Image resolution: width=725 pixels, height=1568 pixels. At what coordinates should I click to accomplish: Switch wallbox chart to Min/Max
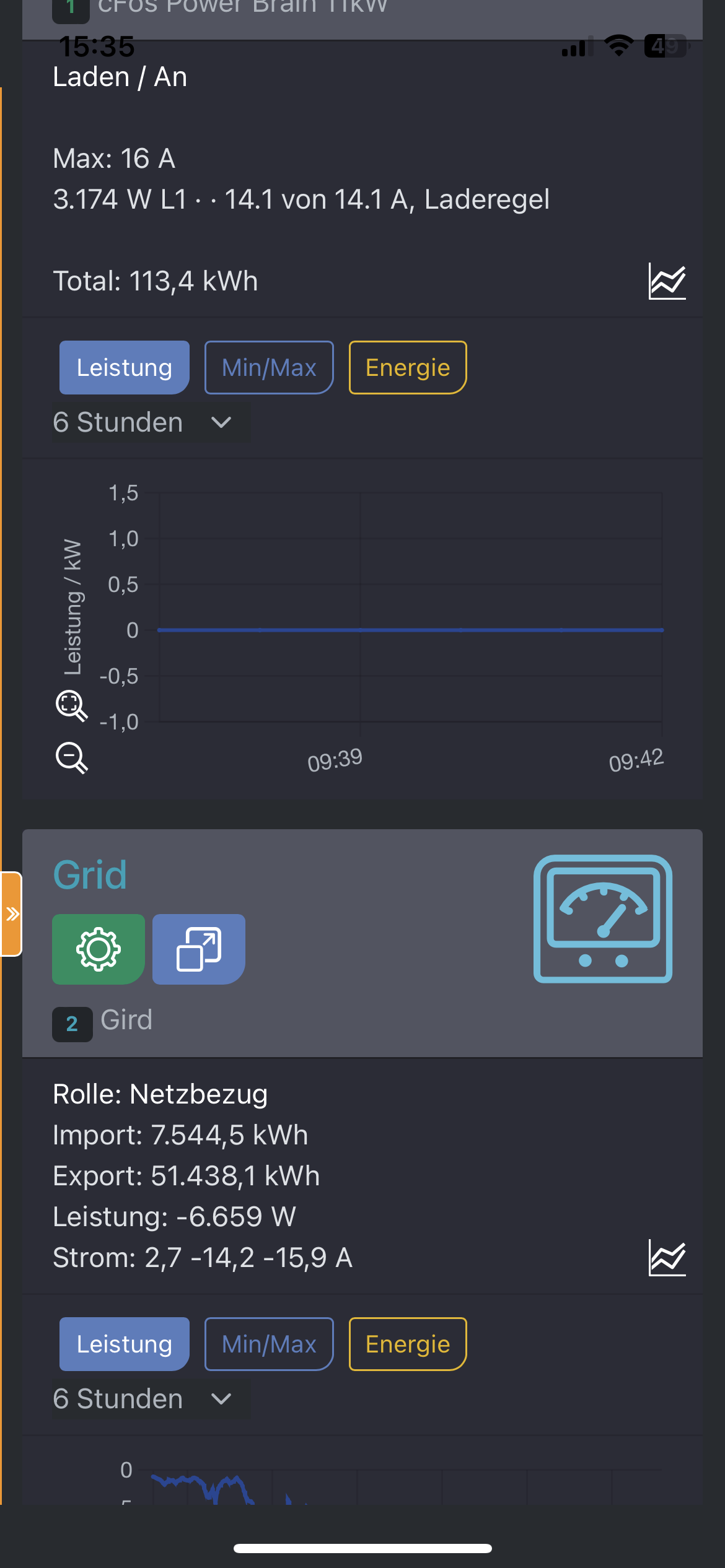click(269, 367)
